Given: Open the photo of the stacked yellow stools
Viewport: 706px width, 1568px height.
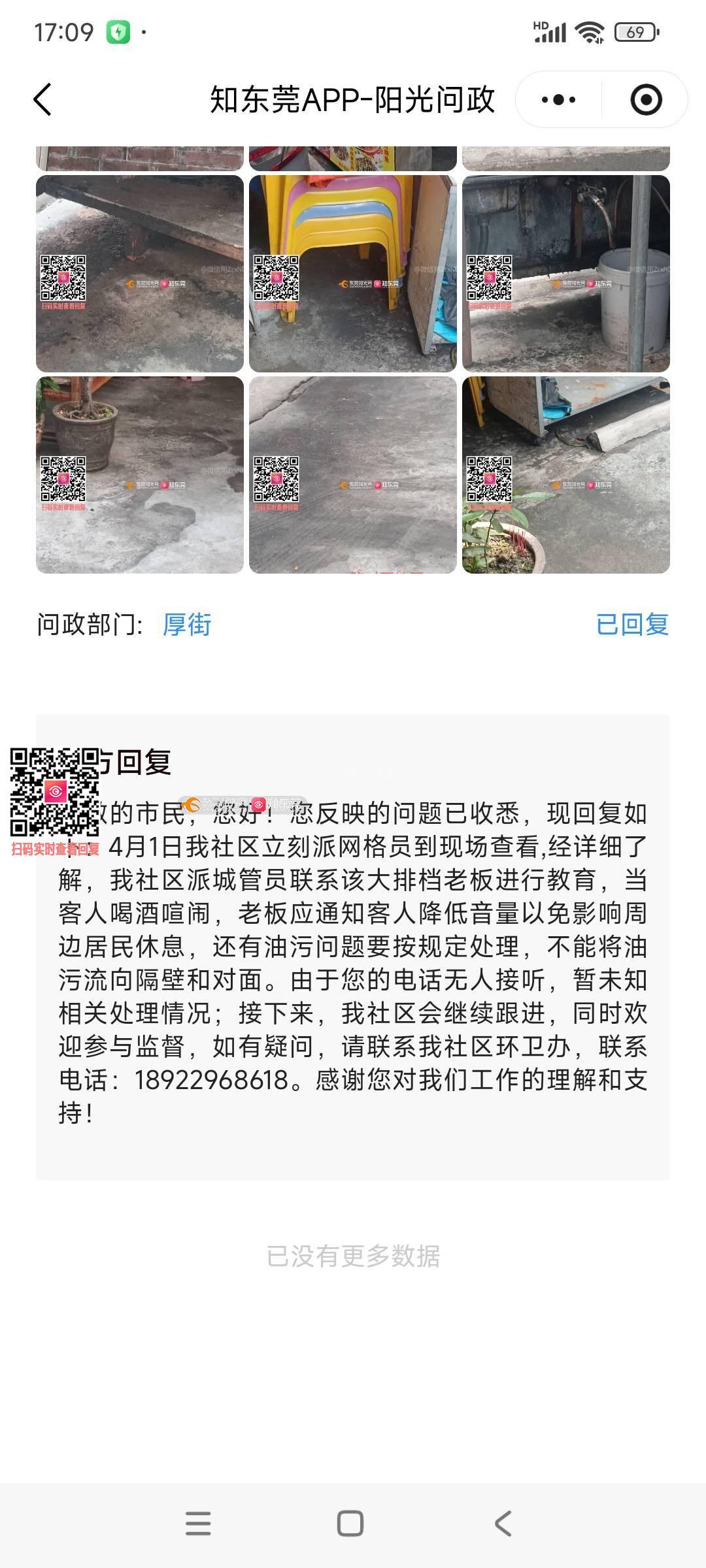Looking at the screenshot, I should point(352,273).
